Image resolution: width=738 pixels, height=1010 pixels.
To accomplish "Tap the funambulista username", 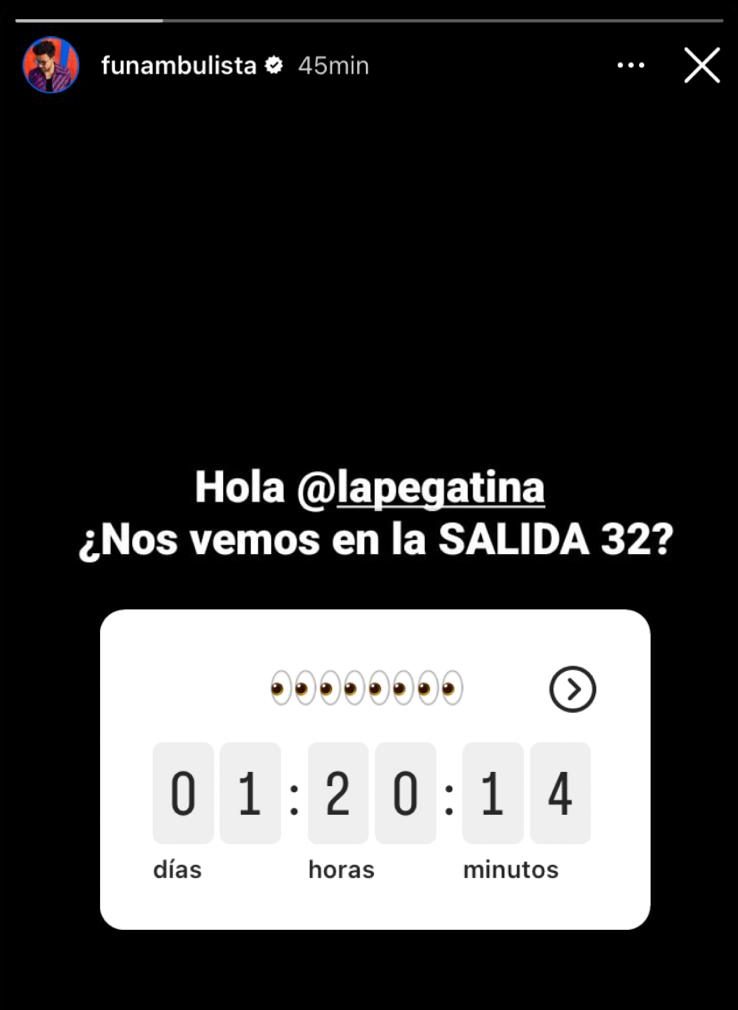I will click(x=179, y=66).
